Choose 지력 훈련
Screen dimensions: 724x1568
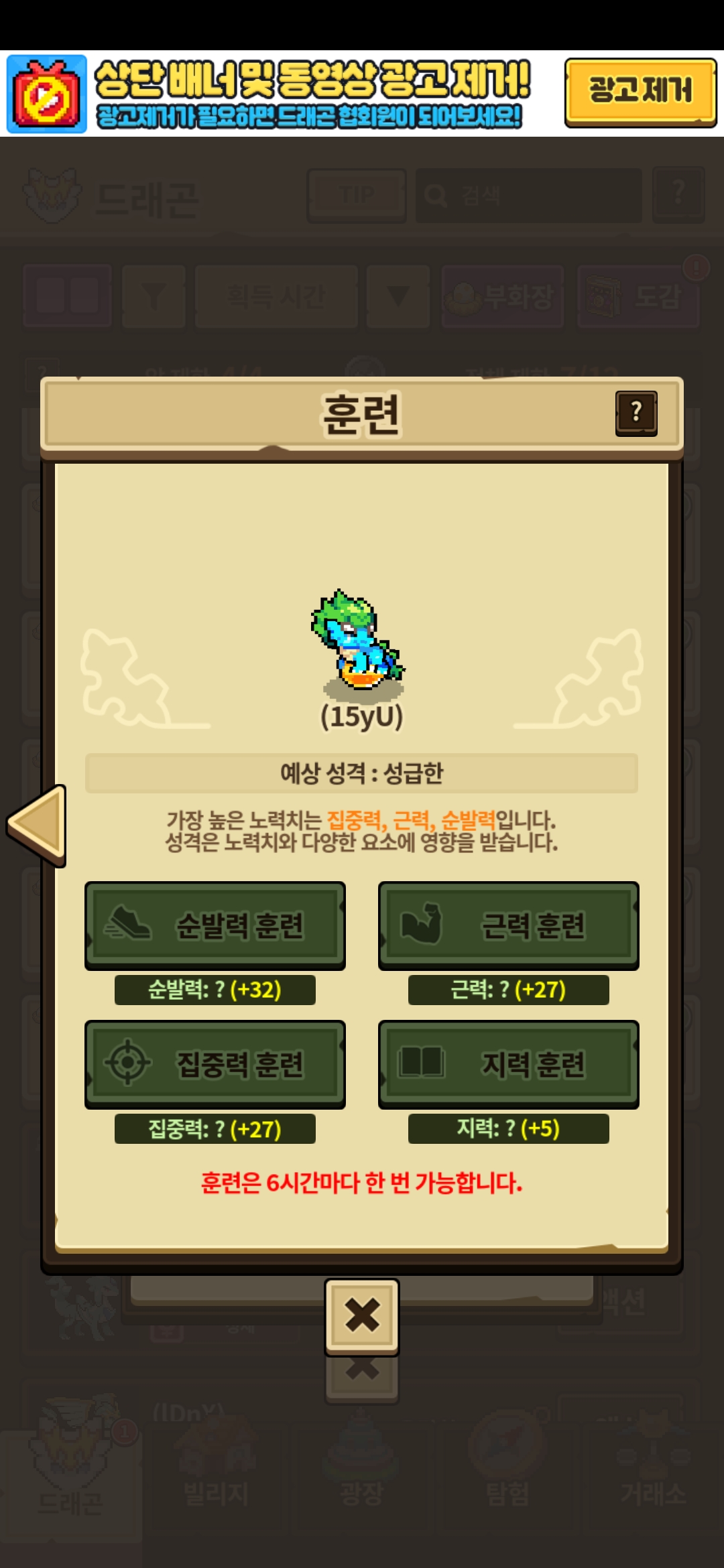tap(508, 1063)
